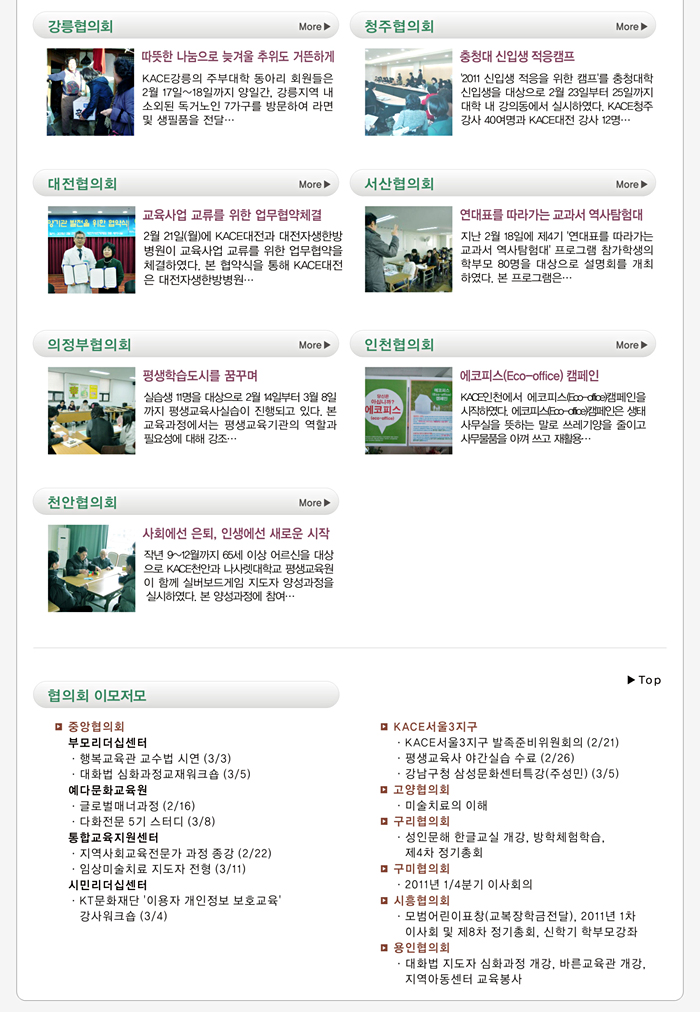Open More for 서산협의회
Image resolution: width=700 pixels, height=1012 pixels.
click(631, 185)
